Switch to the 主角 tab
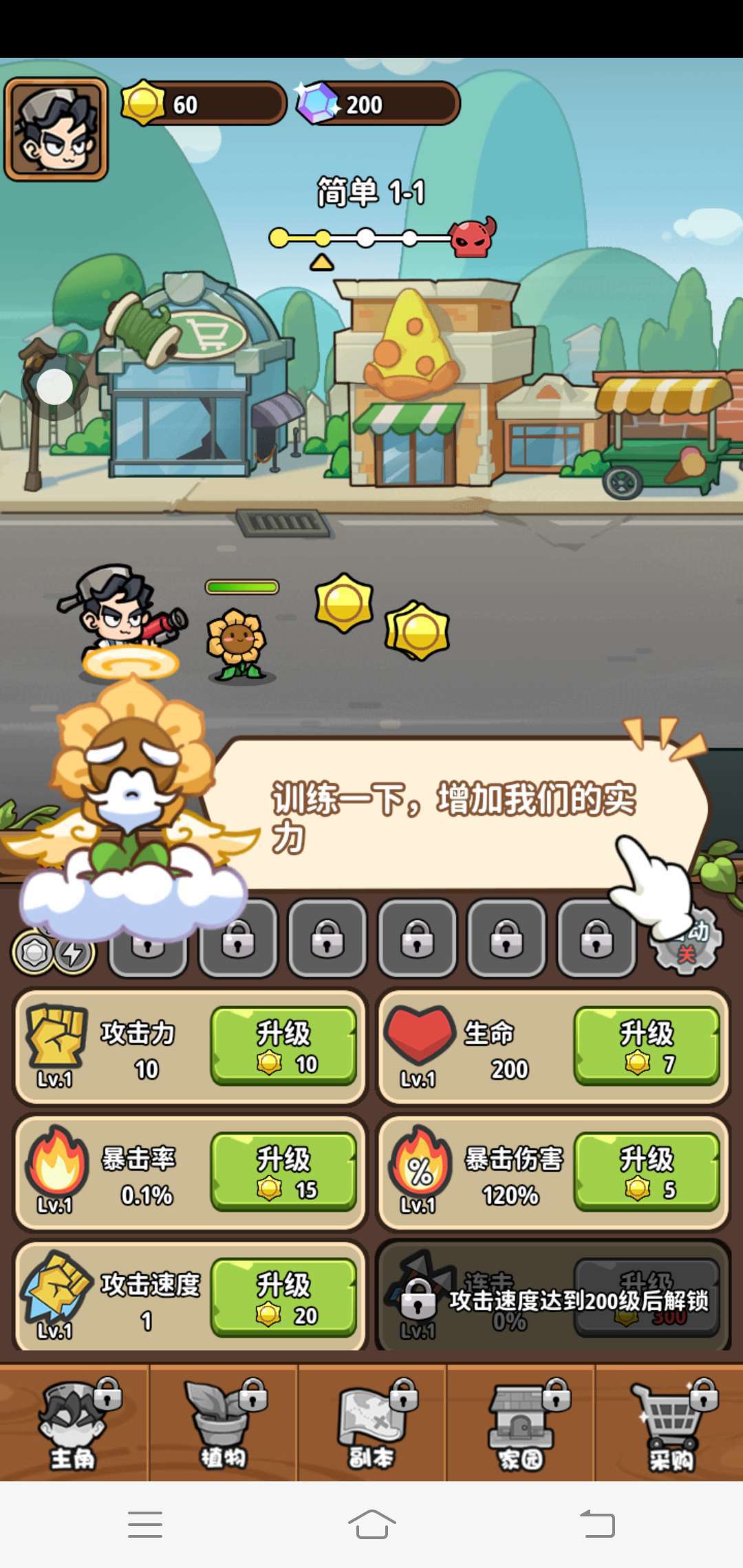 click(74, 1424)
